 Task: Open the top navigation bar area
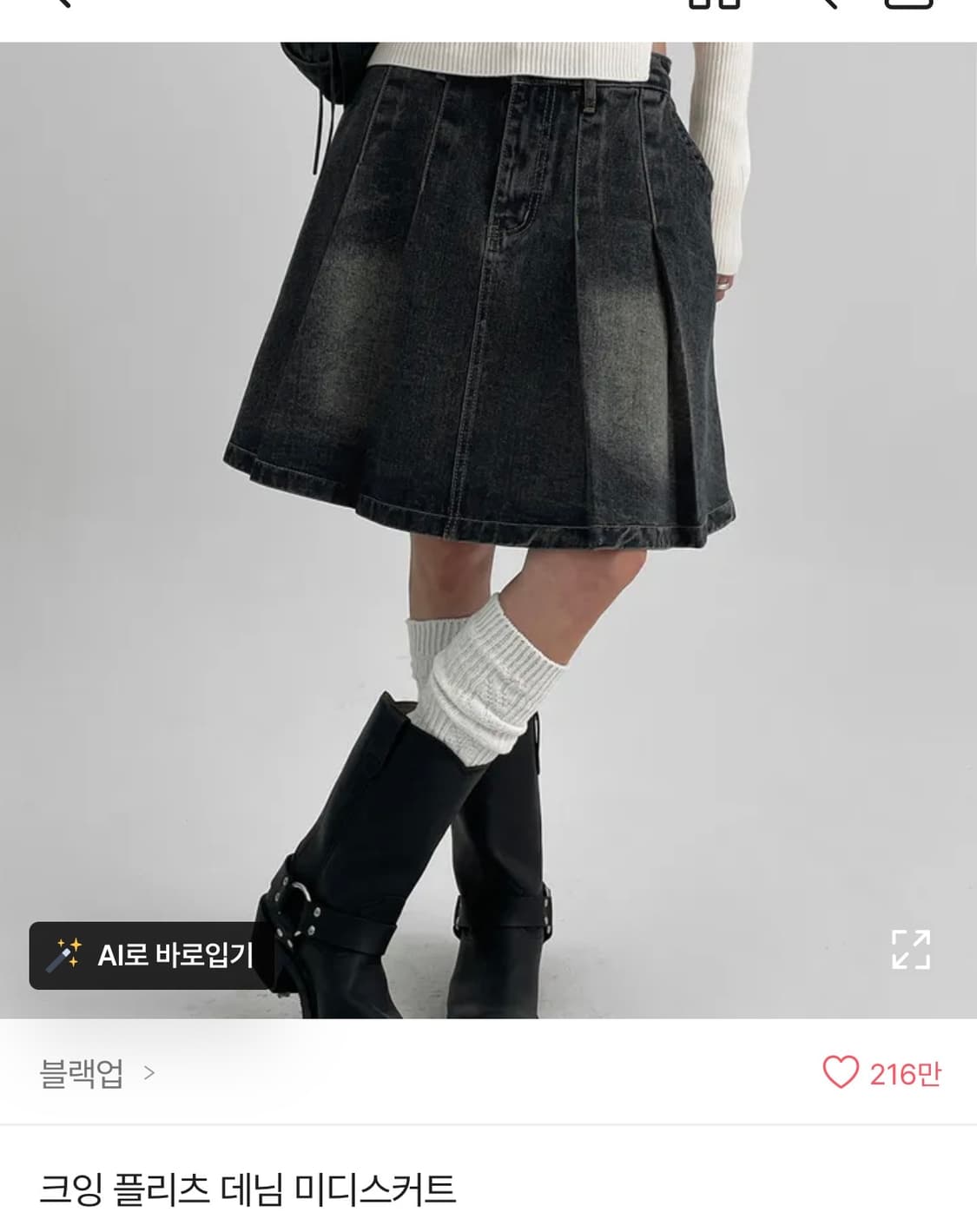pos(488,10)
